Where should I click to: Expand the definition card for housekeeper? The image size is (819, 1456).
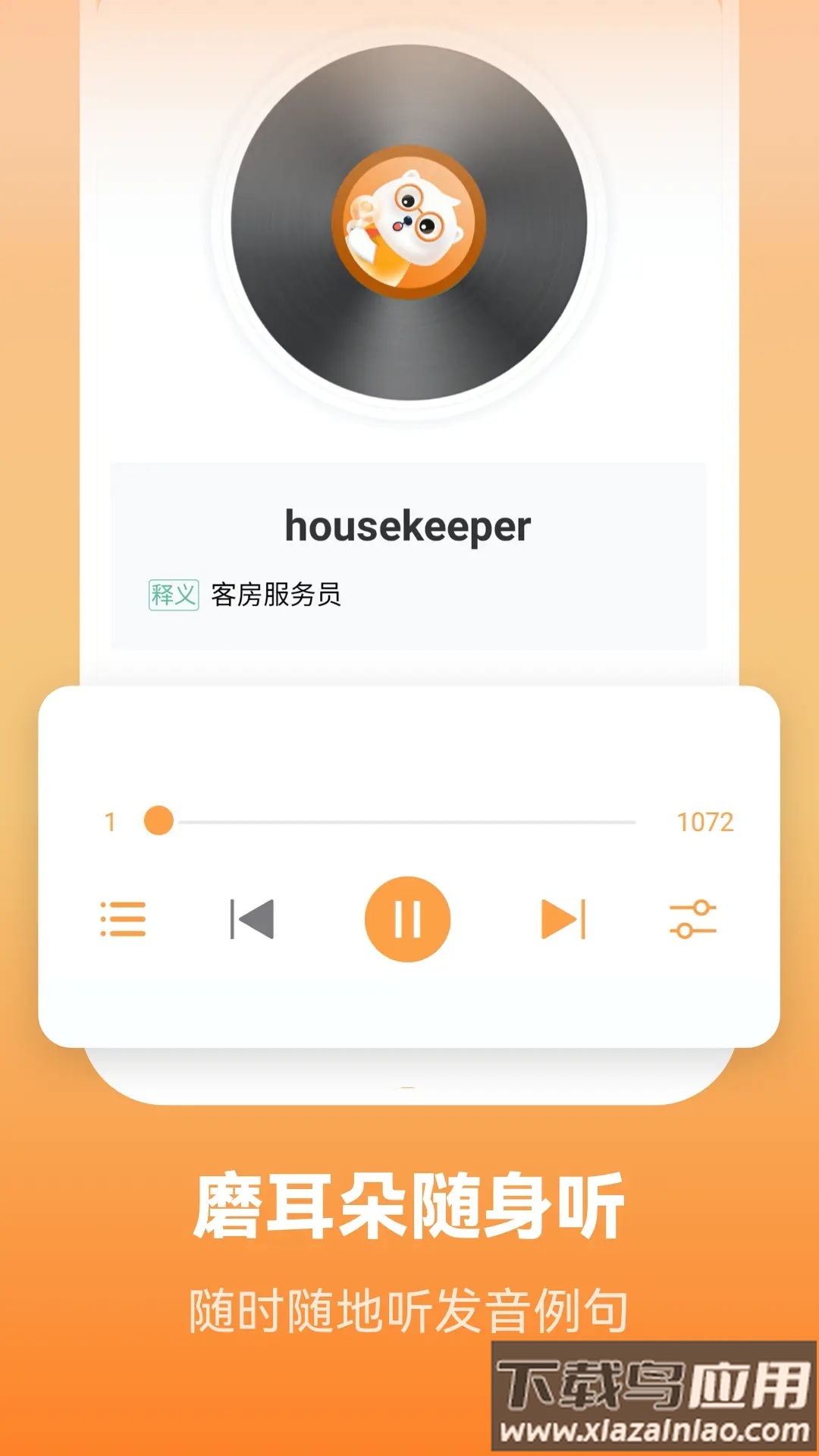409,554
